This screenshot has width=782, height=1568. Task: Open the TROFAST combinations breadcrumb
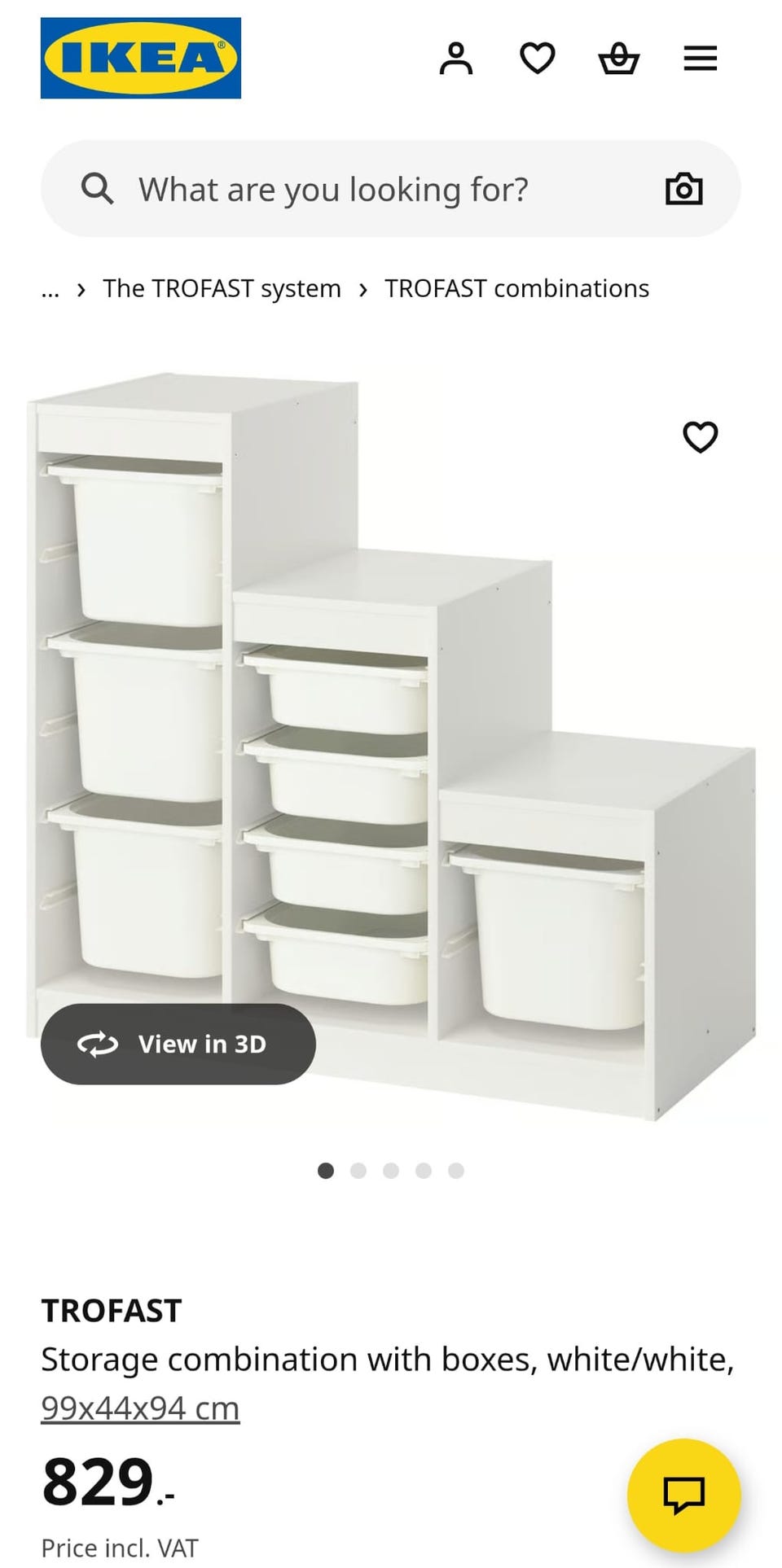point(517,288)
